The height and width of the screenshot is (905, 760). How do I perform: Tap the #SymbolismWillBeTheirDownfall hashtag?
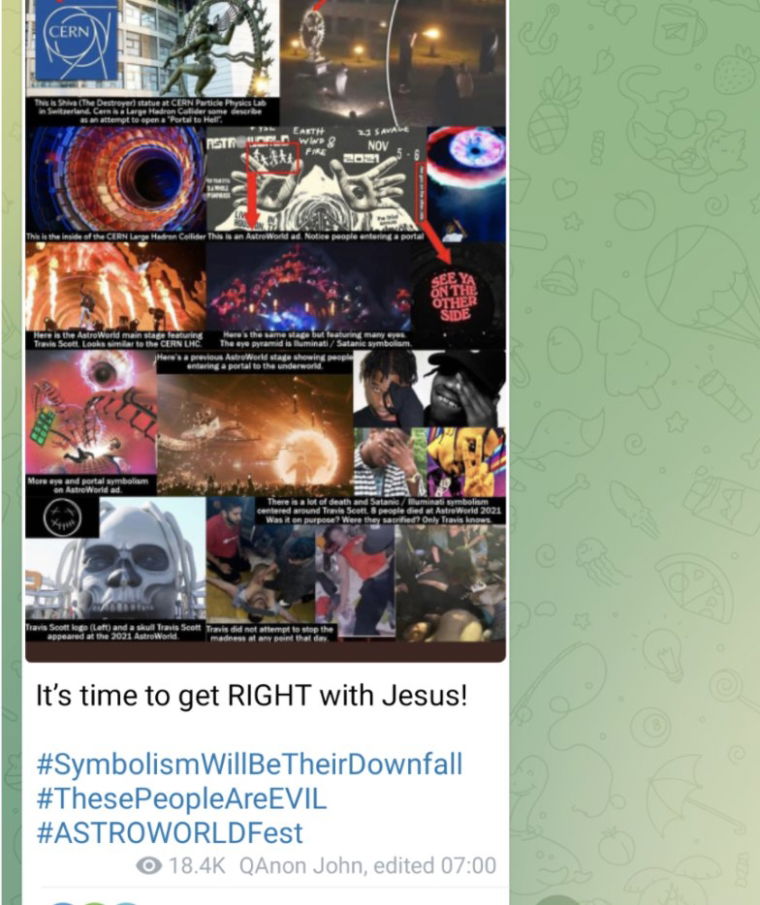coord(249,765)
